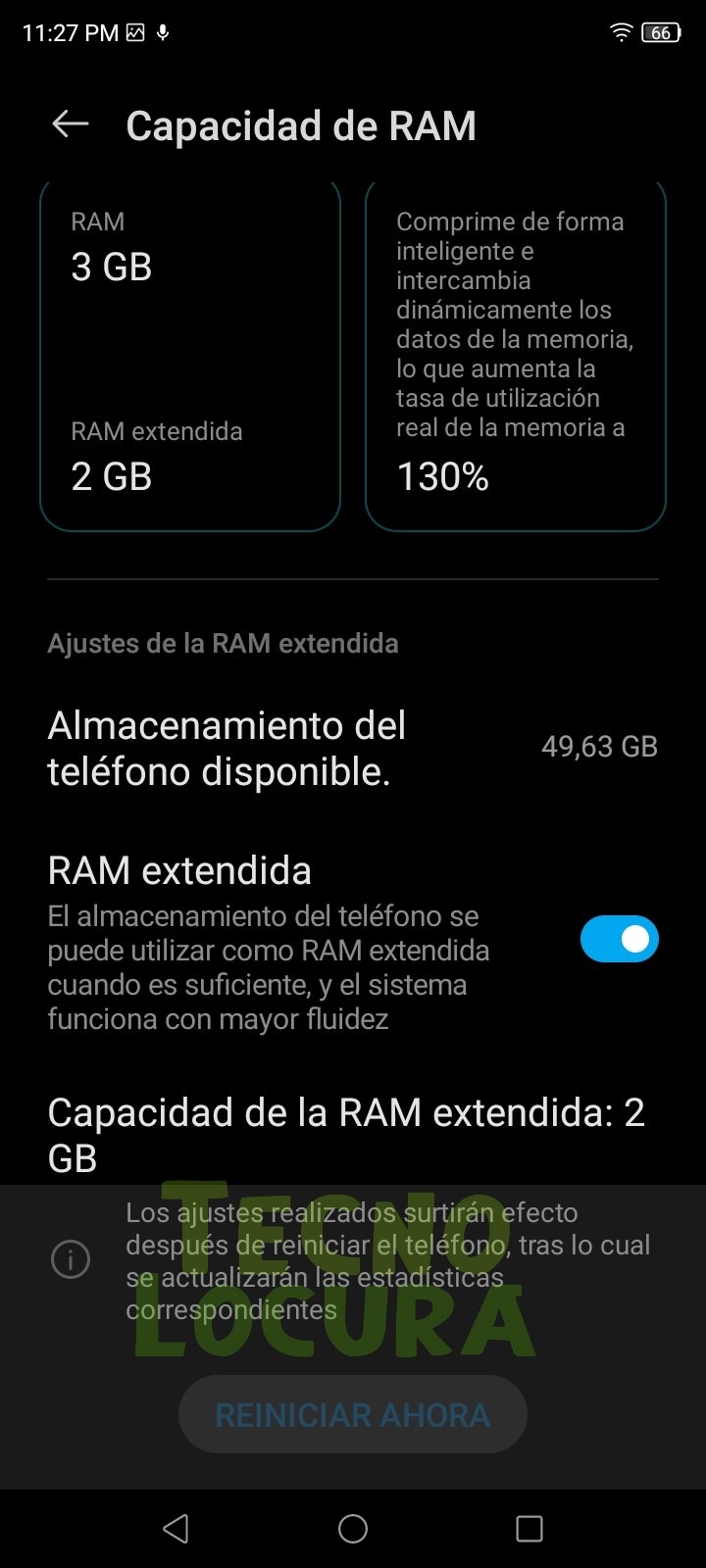This screenshot has width=706, height=1568.
Task: Tap the system home button
Action: coord(353,1529)
